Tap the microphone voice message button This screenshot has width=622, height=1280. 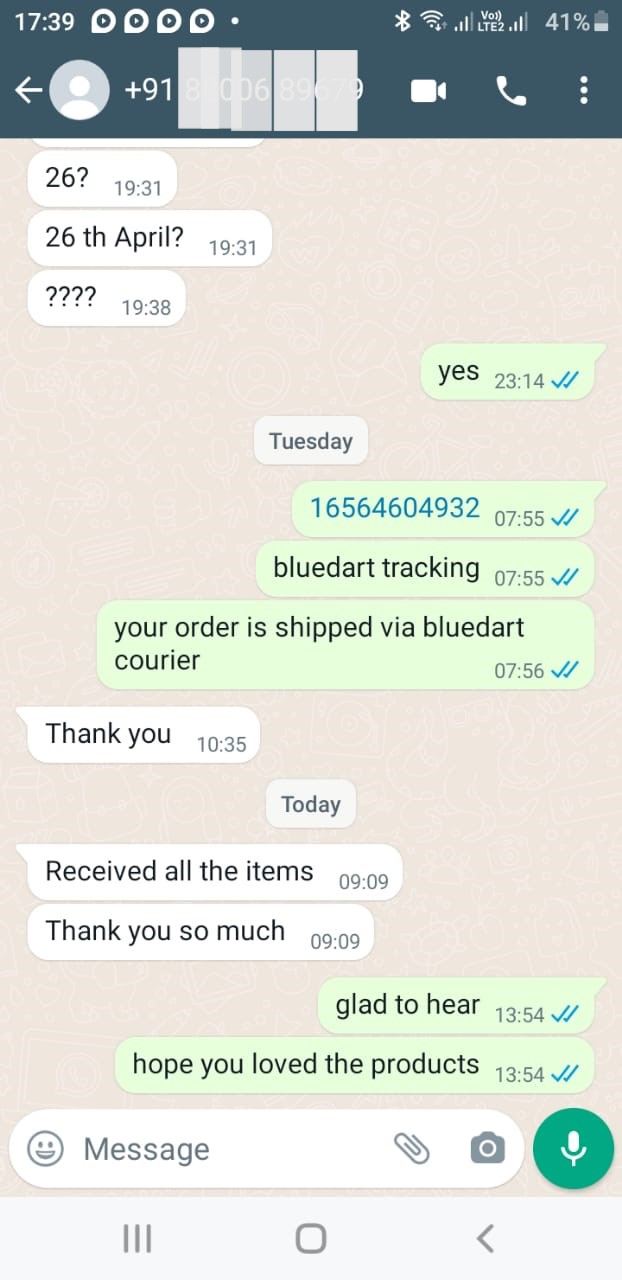click(573, 1149)
